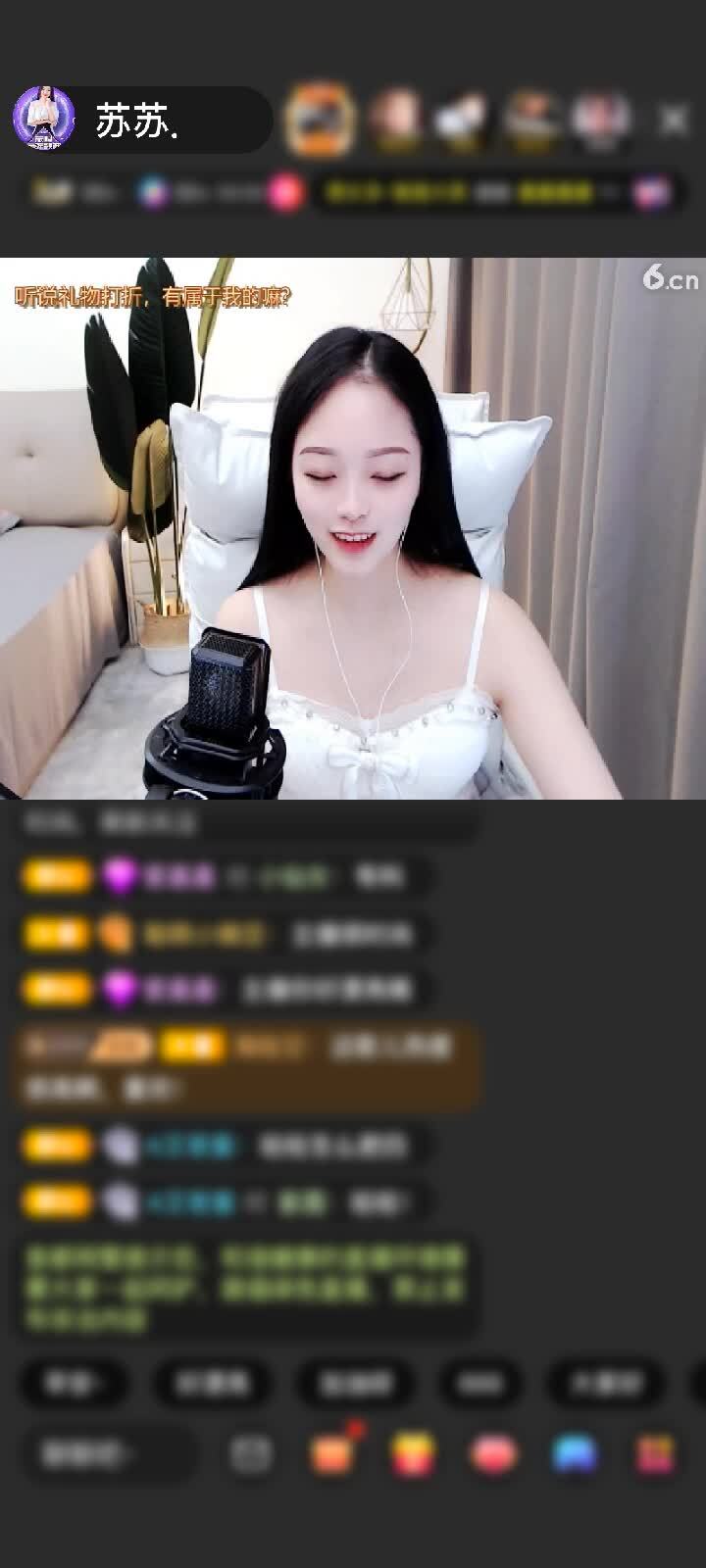The width and height of the screenshot is (706, 1568).
Task: Close the live stream room
Action: (x=674, y=120)
